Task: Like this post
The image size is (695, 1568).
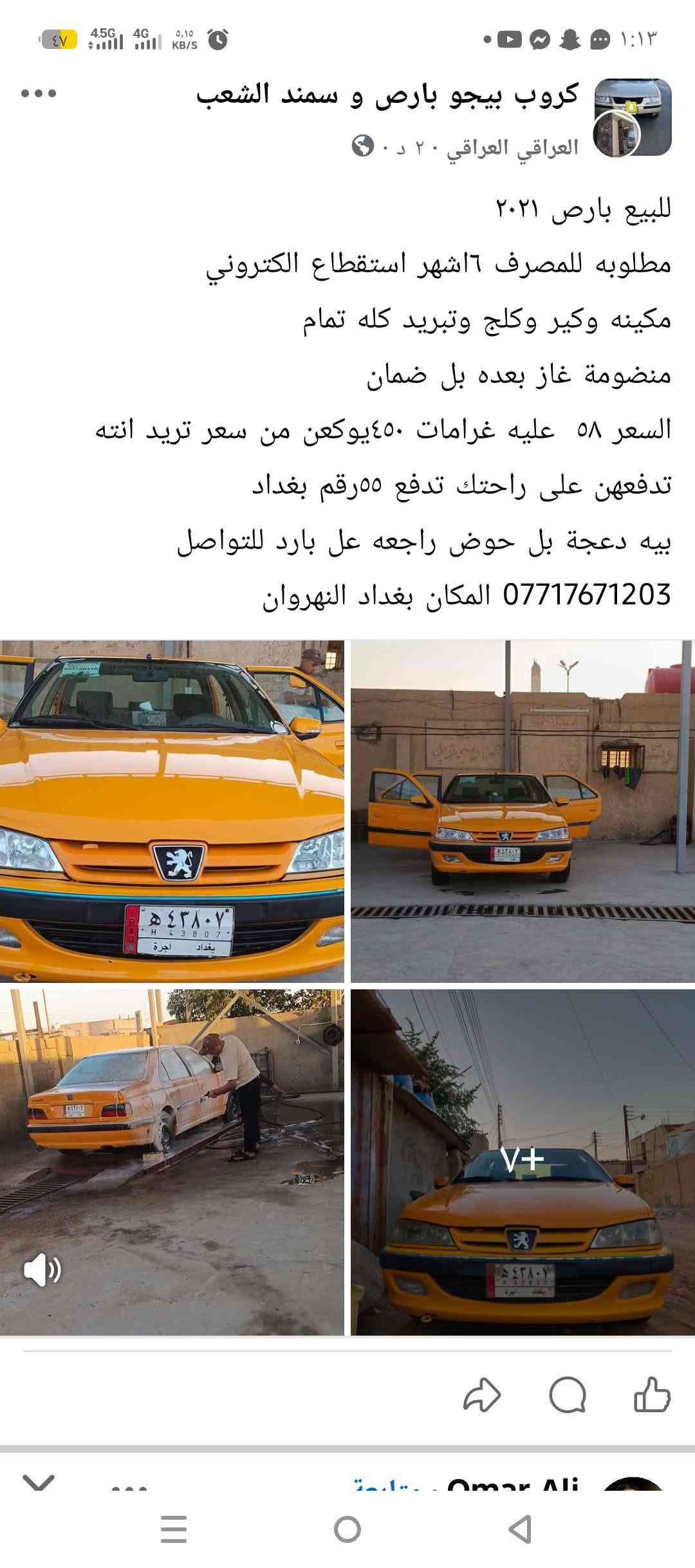Action: [x=652, y=1395]
